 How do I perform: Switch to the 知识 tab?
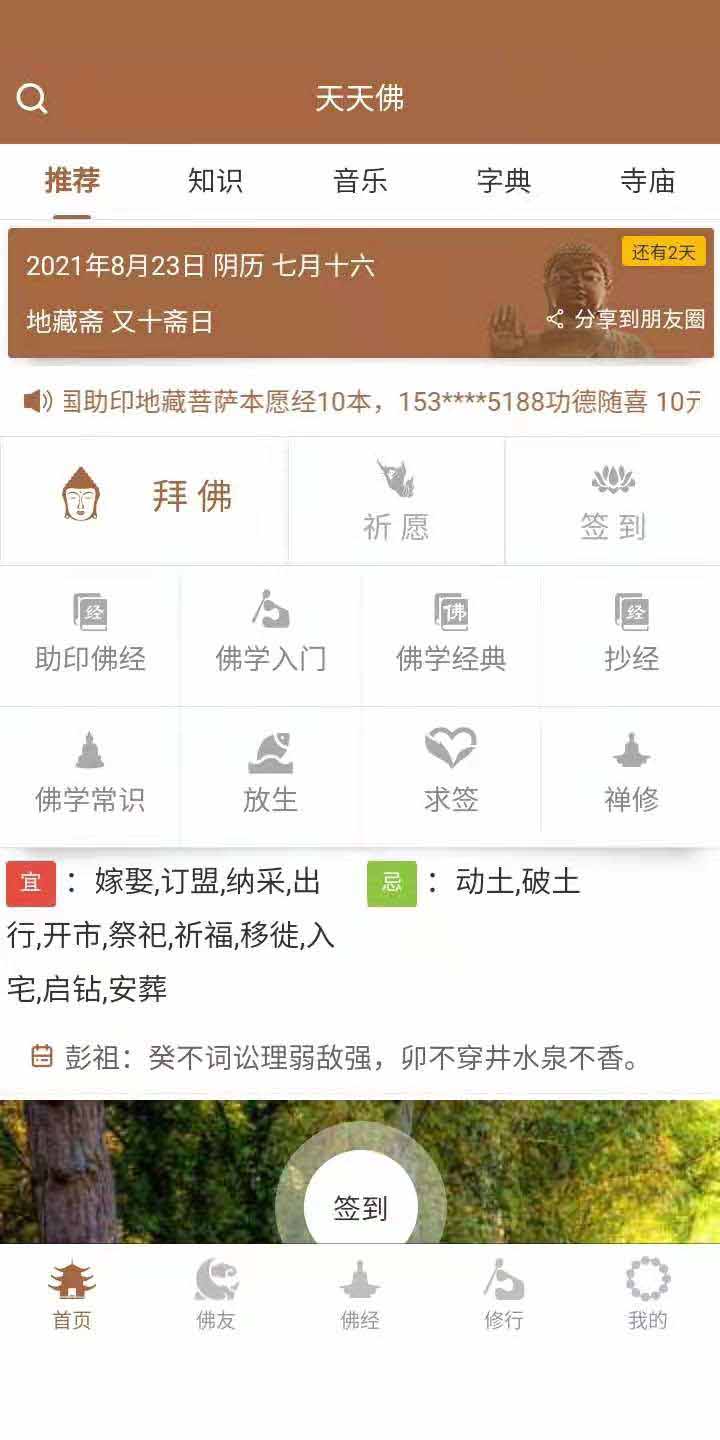pos(215,181)
